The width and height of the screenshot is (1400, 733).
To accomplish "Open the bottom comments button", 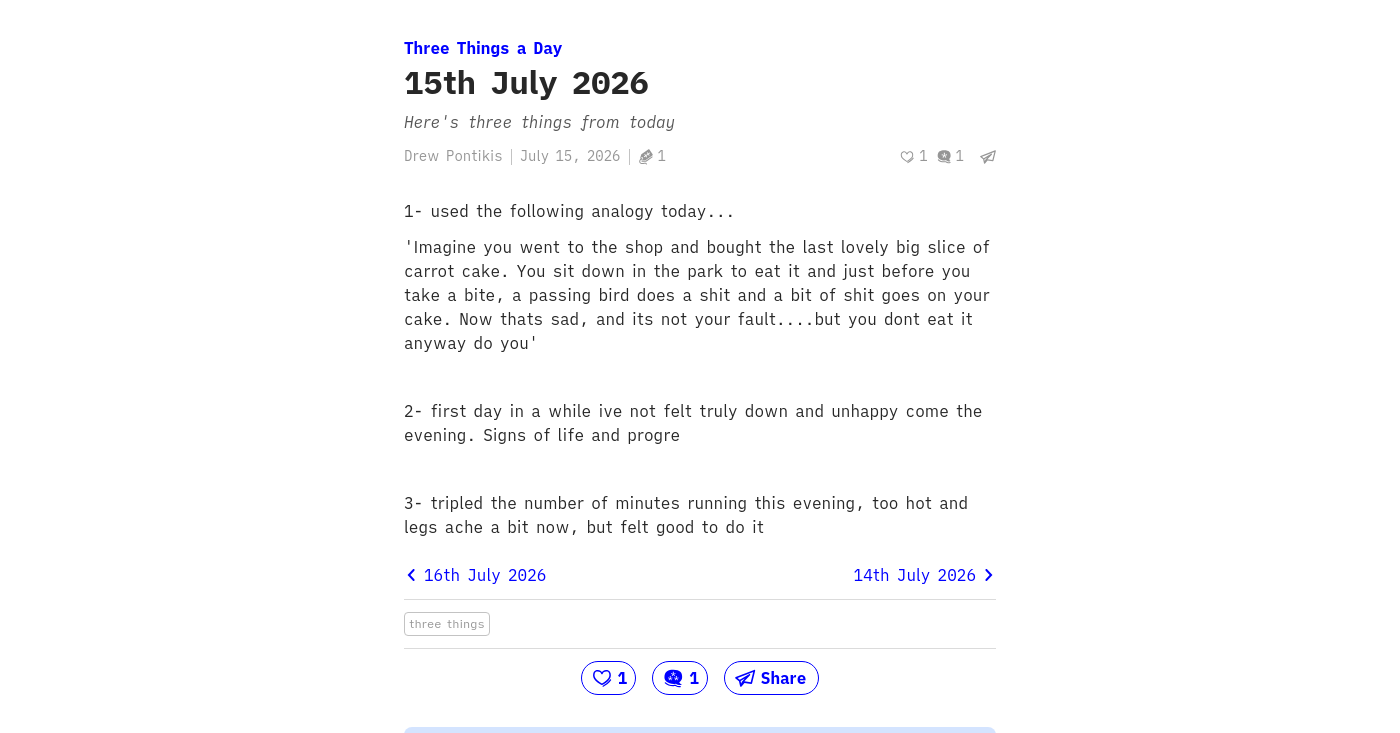I will click(680, 678).
